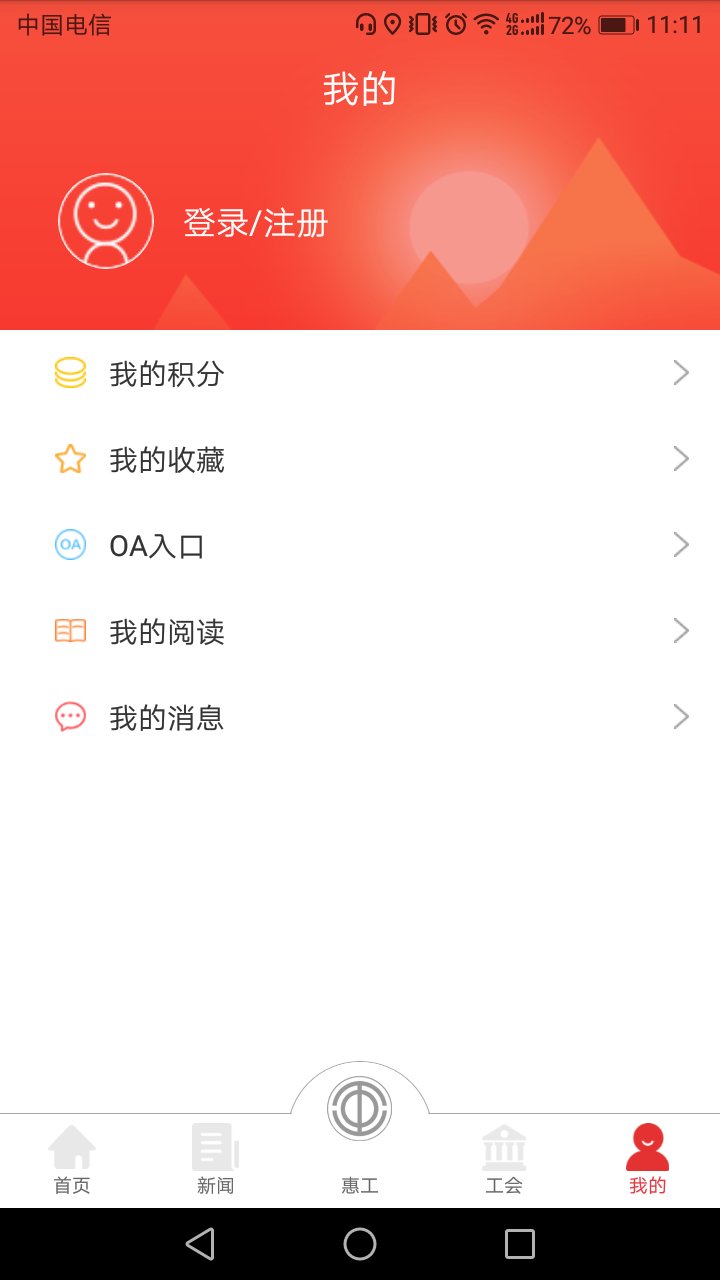The height and width of the screenshot is (1280, 720).
Task: Click the chat bubble icon for 我的消息
Action: pos(69,717)
